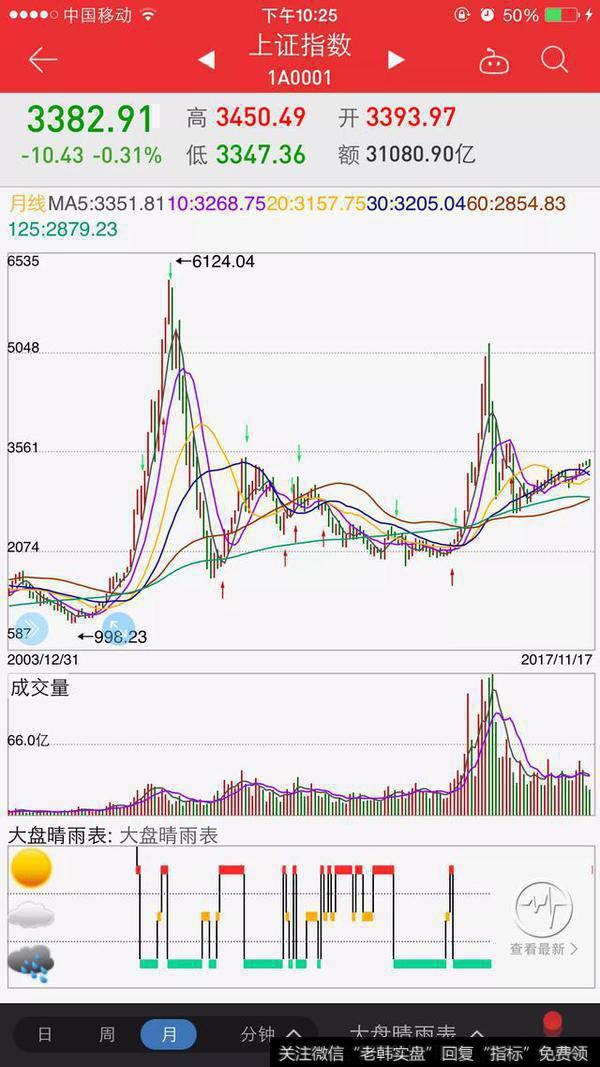Tap the diagonal-arrow circle to expand the chart
The height and width of the screenshot is (1067, 600).
(118, 628)
